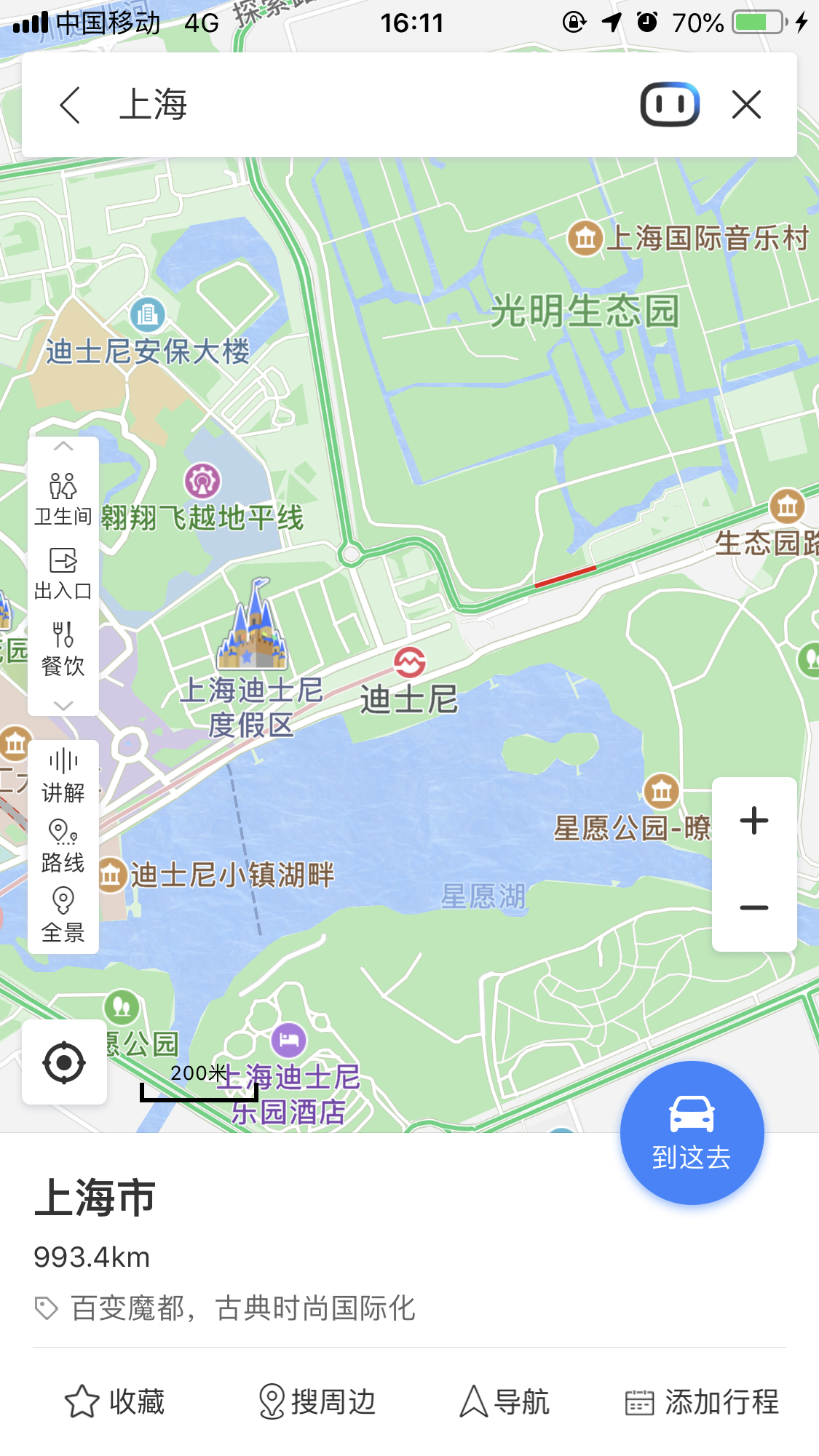Open the voice assistant robot icon
The height and width of the screenshot is (1456, 819).
(670, 105)
